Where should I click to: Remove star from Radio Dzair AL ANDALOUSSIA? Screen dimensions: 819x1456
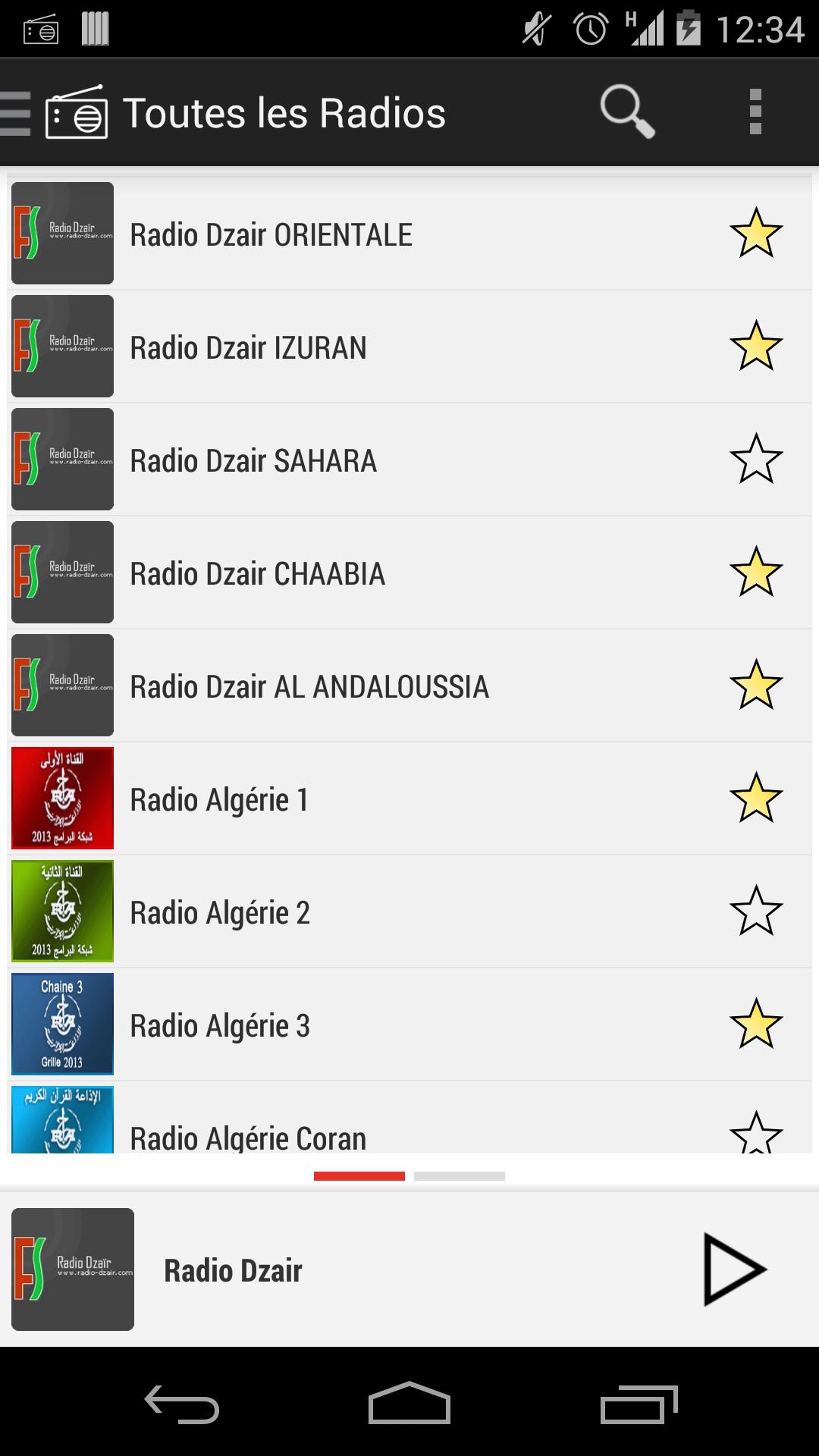756,685
